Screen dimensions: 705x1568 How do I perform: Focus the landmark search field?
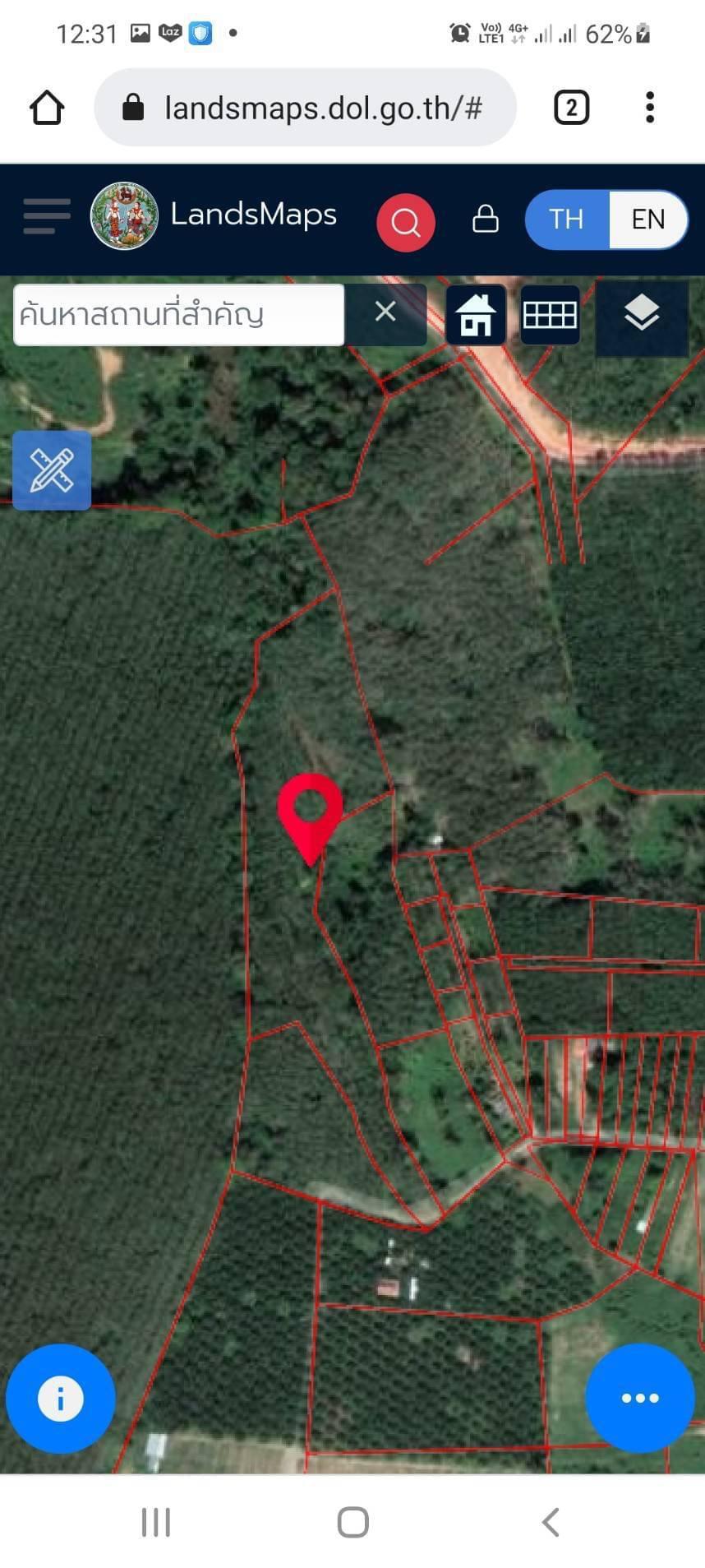[x=179, y=315]
